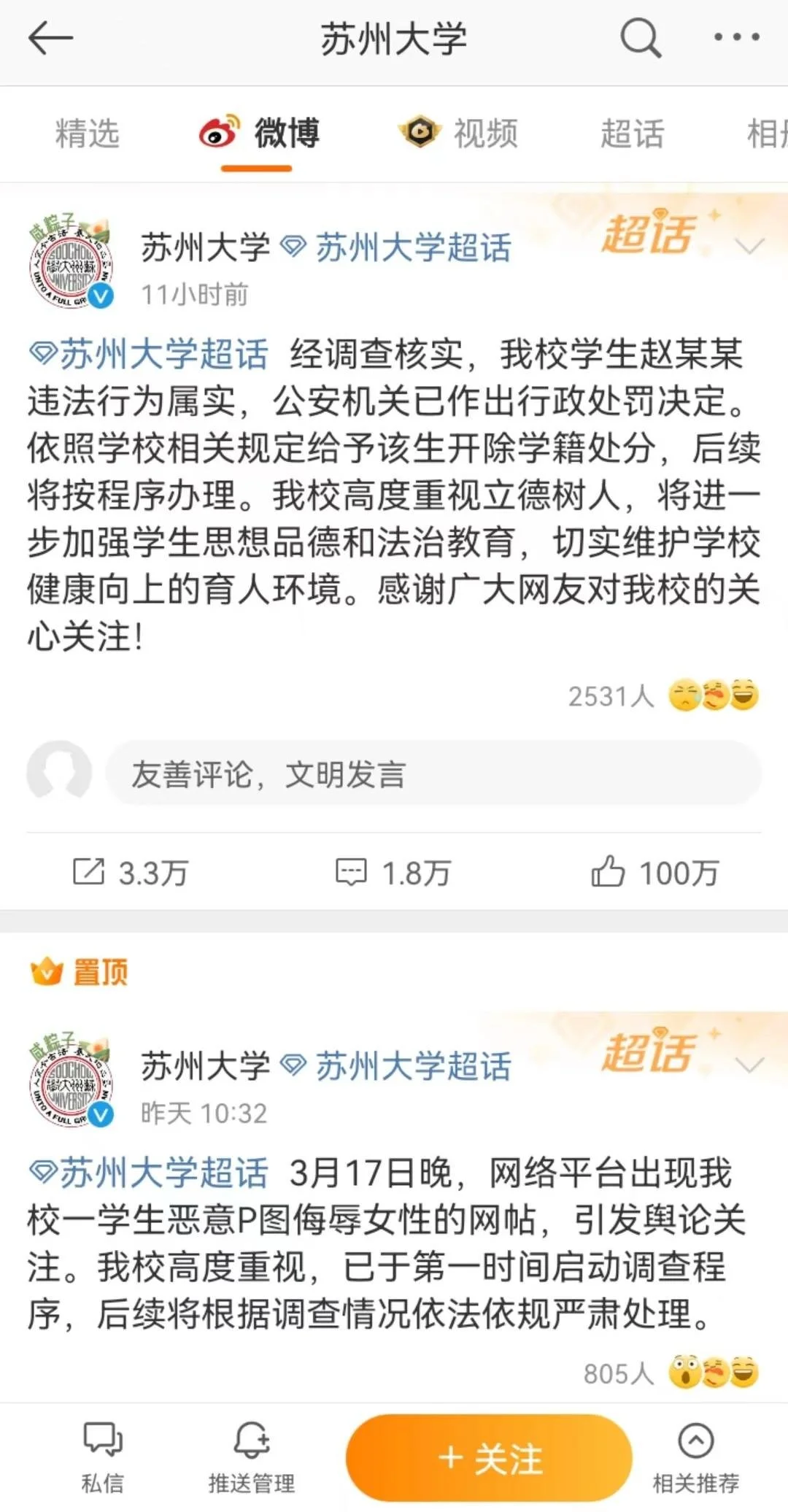Image resolution: width=788 pixels, height=1512 pixels.
Task: Open the three-dot overflow menu
Action: 737,38
